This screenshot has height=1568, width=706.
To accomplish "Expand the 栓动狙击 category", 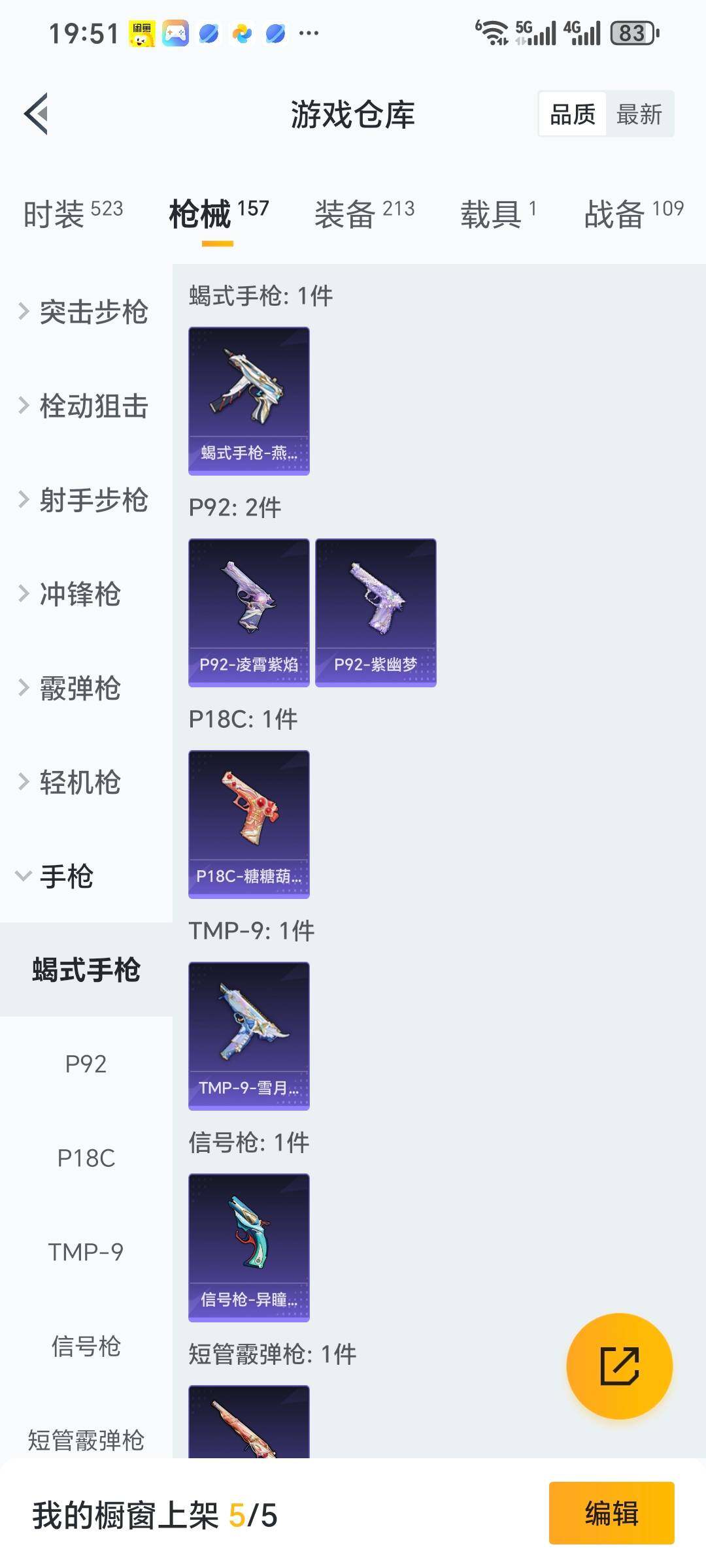I will [85, 406].
